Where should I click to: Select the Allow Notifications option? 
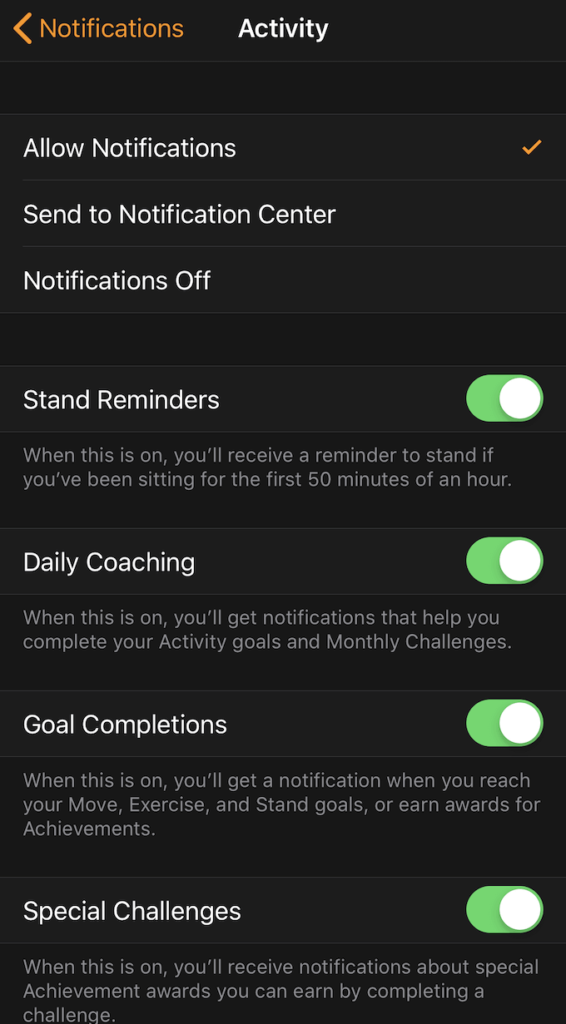(x=283, y=148)
